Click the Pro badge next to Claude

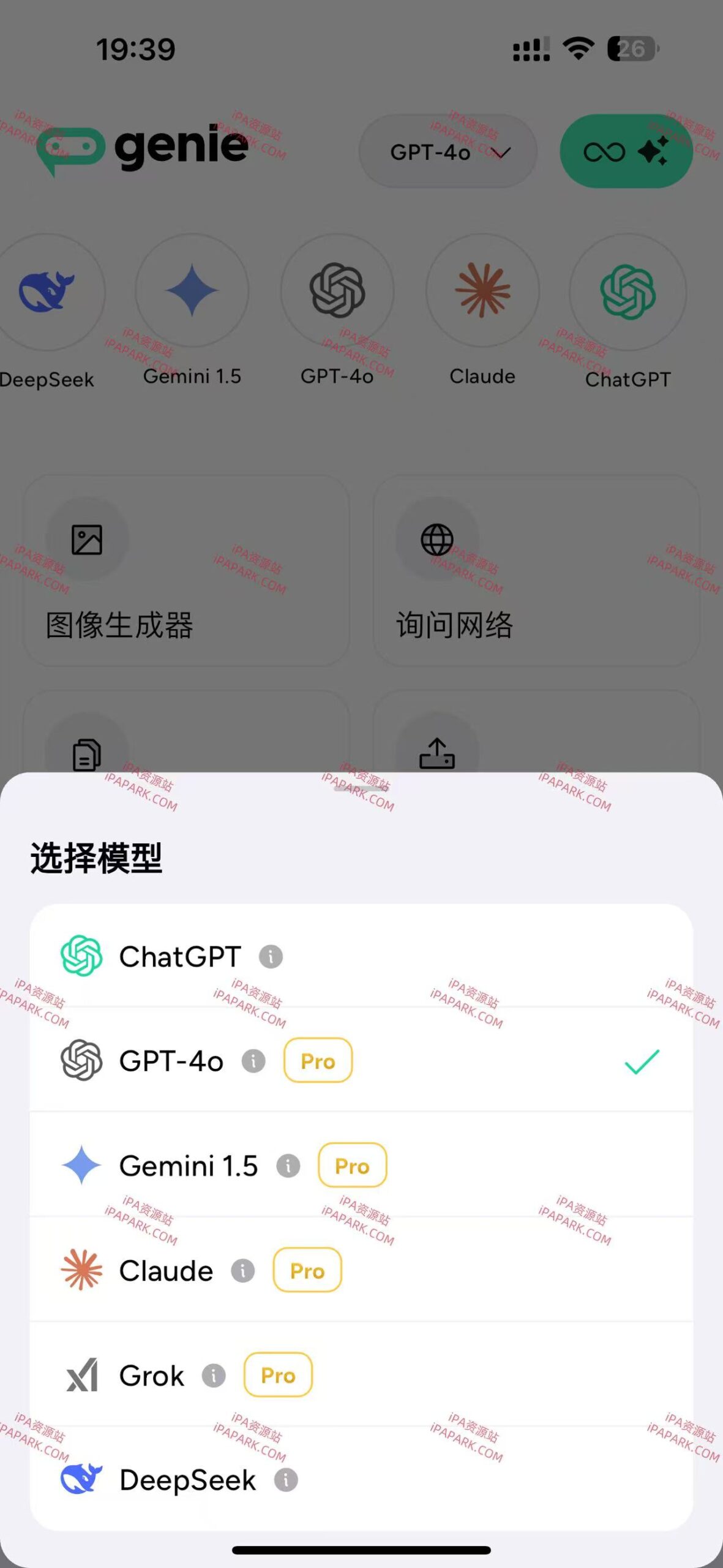(306, 1270)
